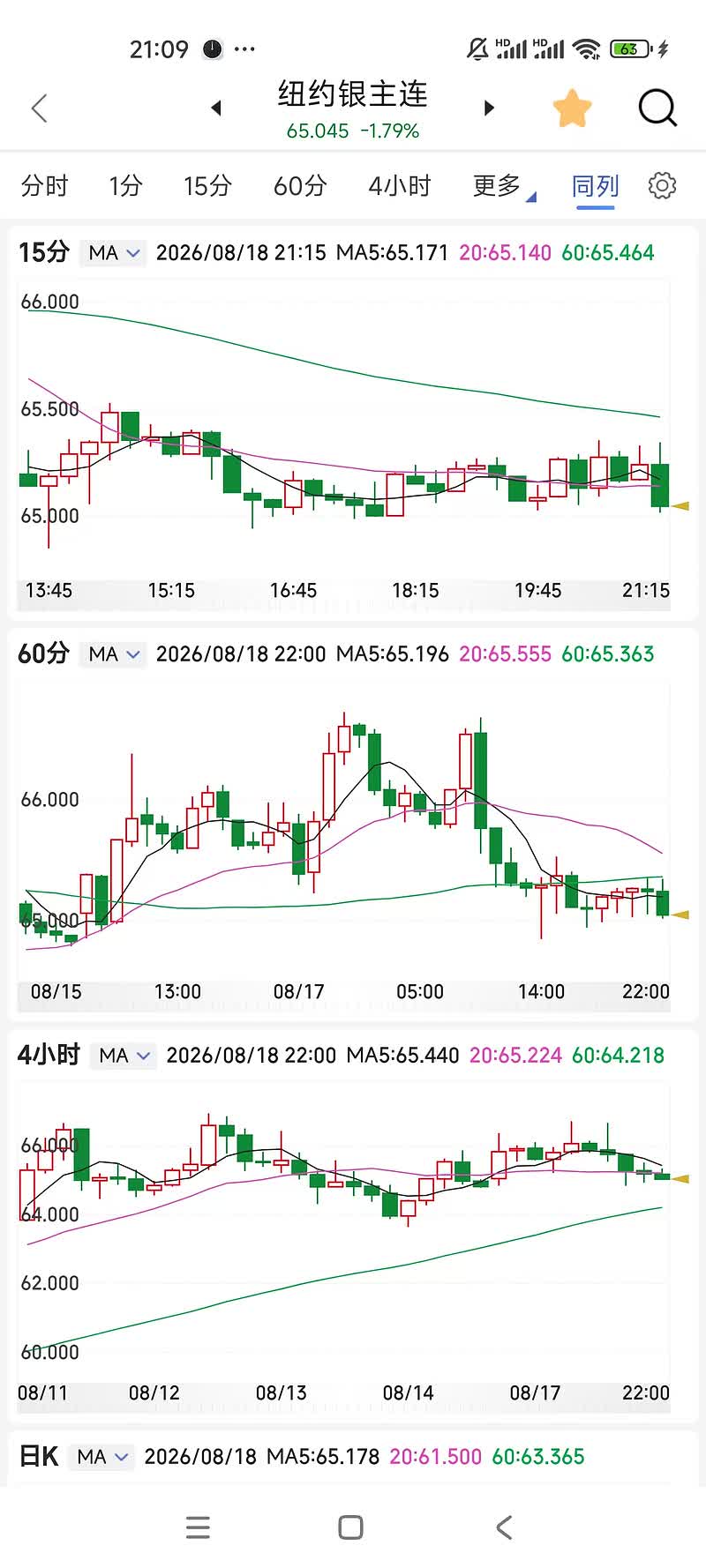Image resolution: width=706 pixels, height=1568 pixels.
Task: Switch to the 60分 tab in top bar
Action: tap(300, 186)
